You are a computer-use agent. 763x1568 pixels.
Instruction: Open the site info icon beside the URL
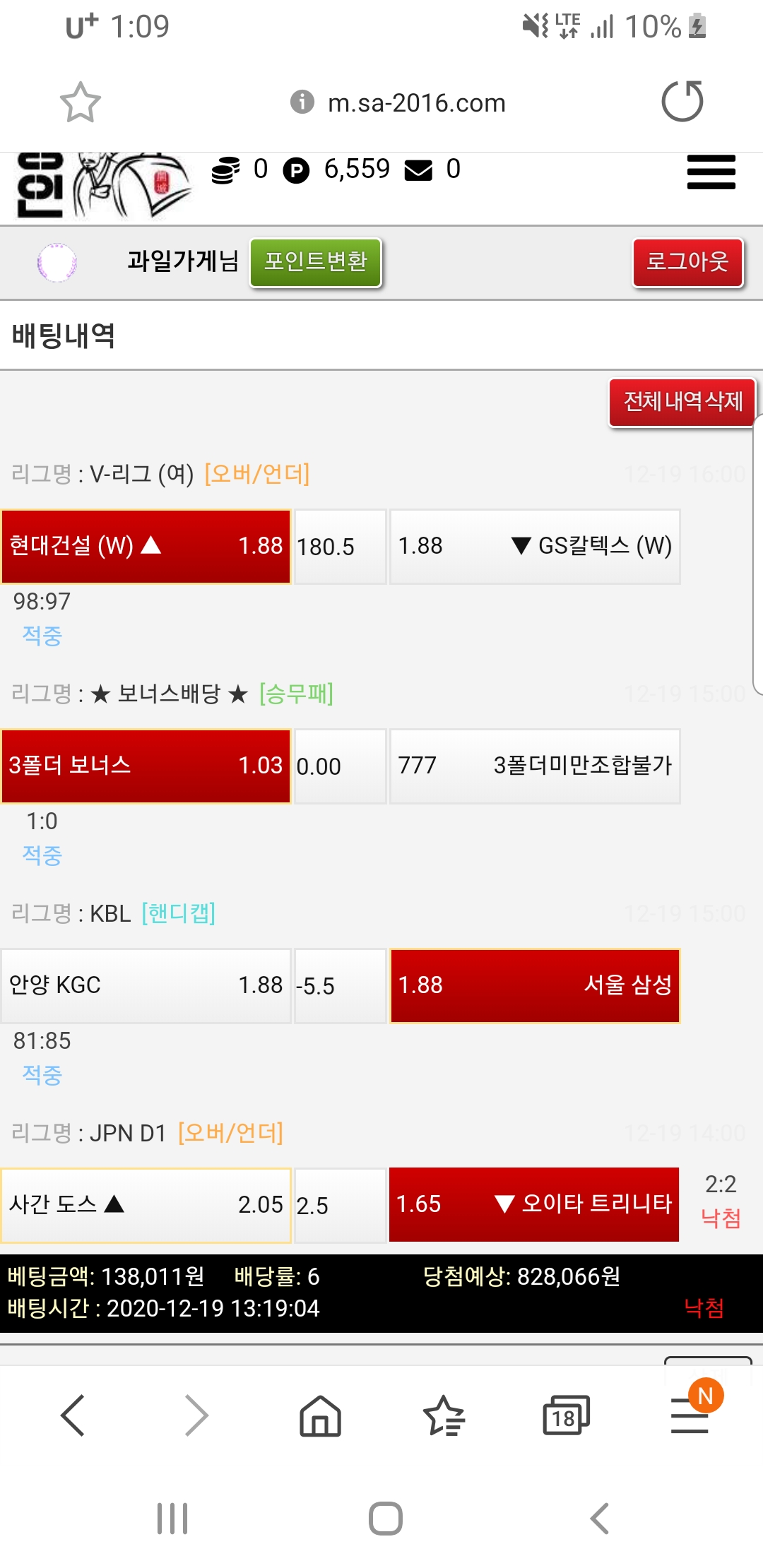click(302, 102)
